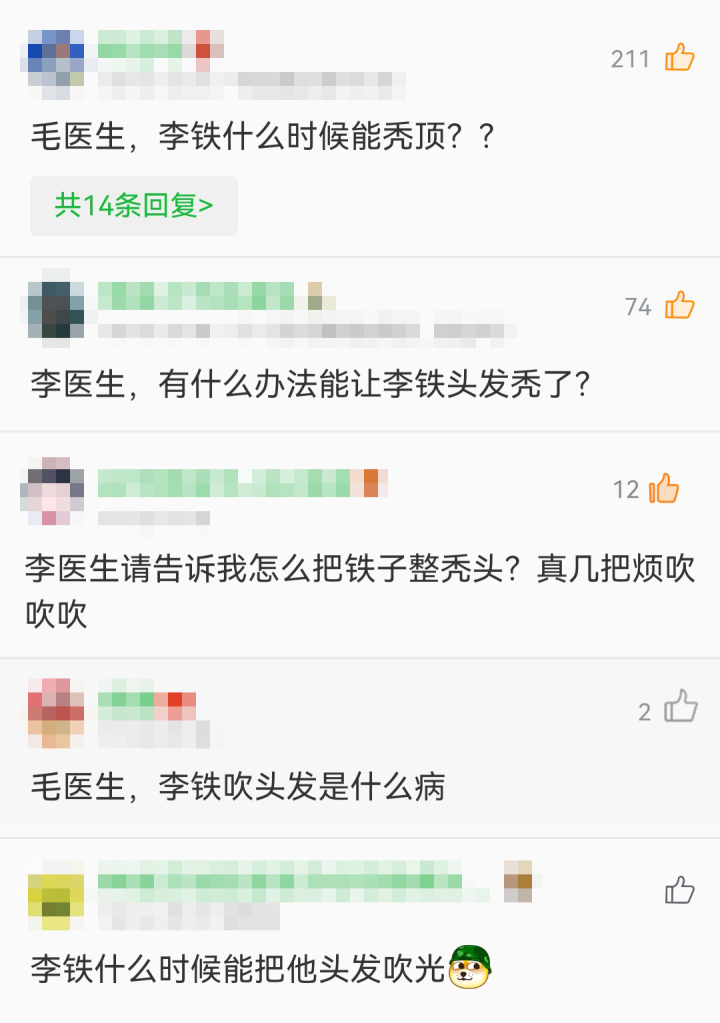Image resolution: width=720 pixels, height=1023 pixels.
Task: Like the comment "毛医生，李铁什么时候能秃顶"
Action: click(680, 58)
